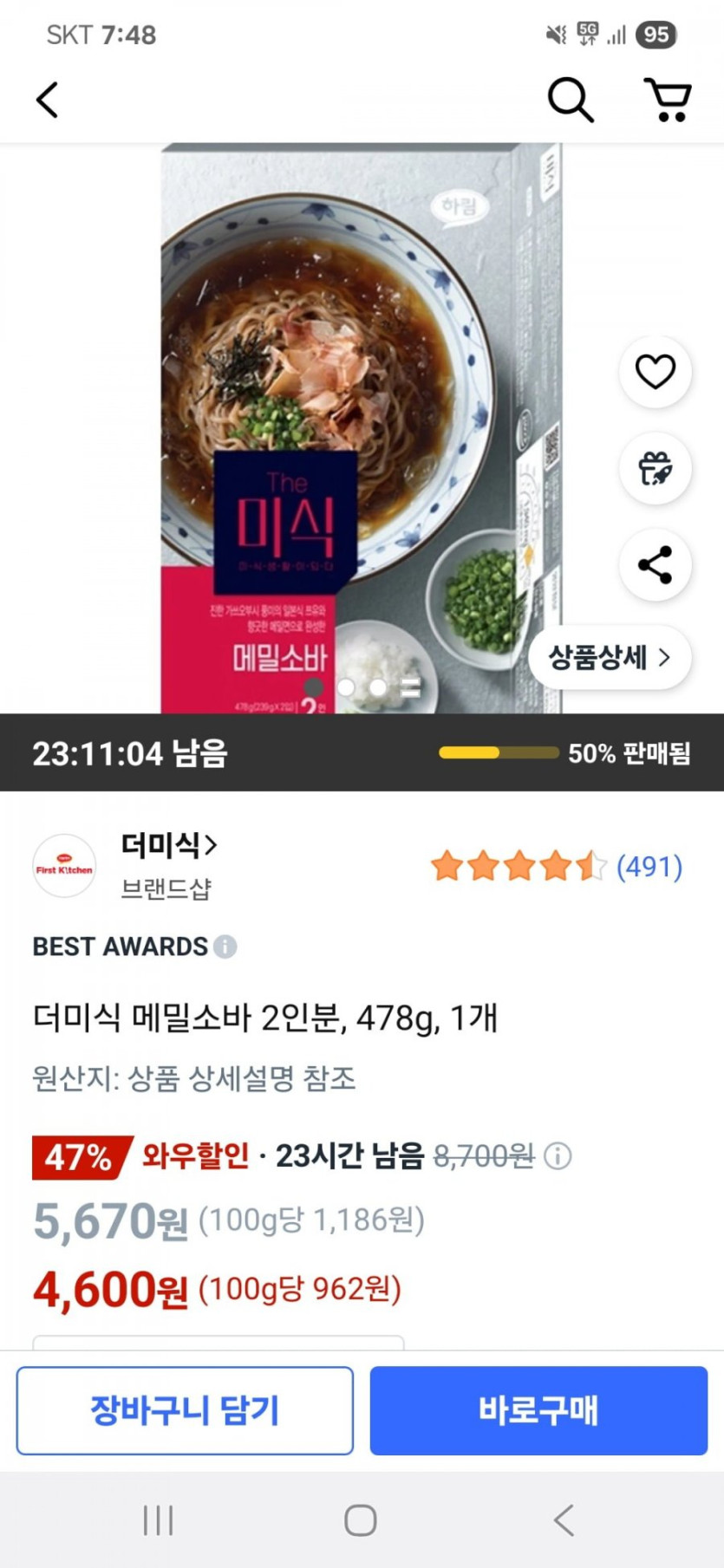Buy now with 바로구매
Screen dimensions: 724x1568
tap(538, 1410)
